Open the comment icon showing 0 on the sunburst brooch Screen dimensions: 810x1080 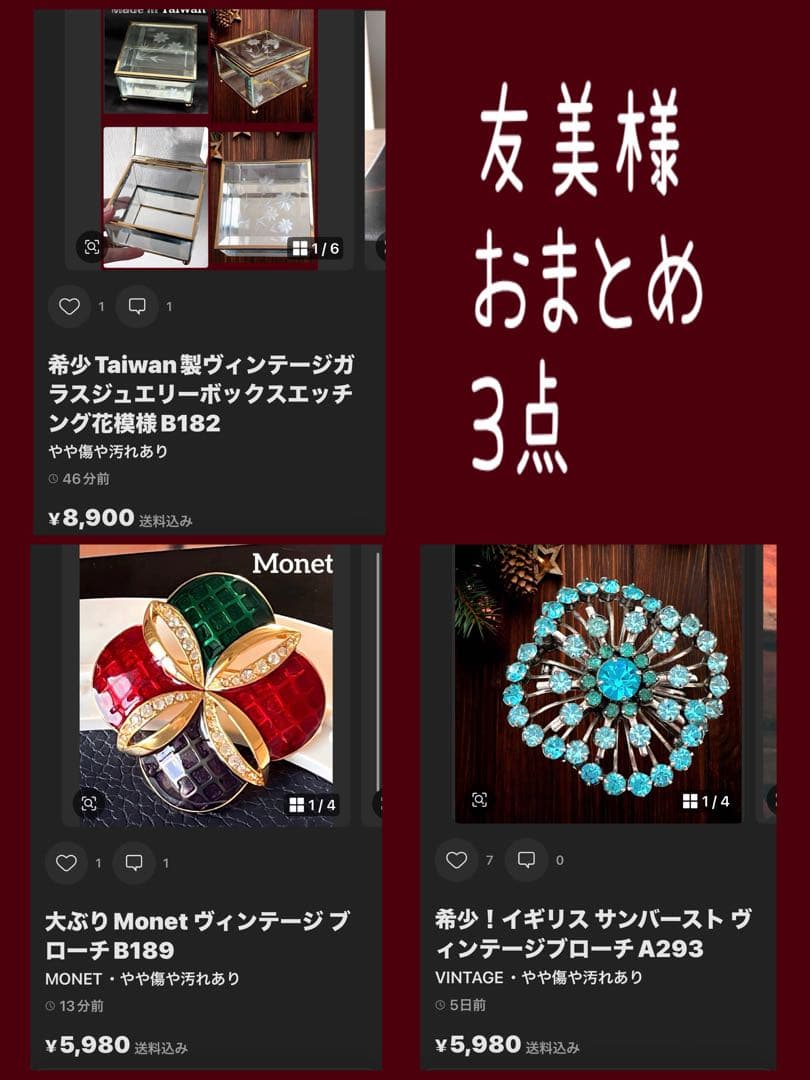point(528,858)
